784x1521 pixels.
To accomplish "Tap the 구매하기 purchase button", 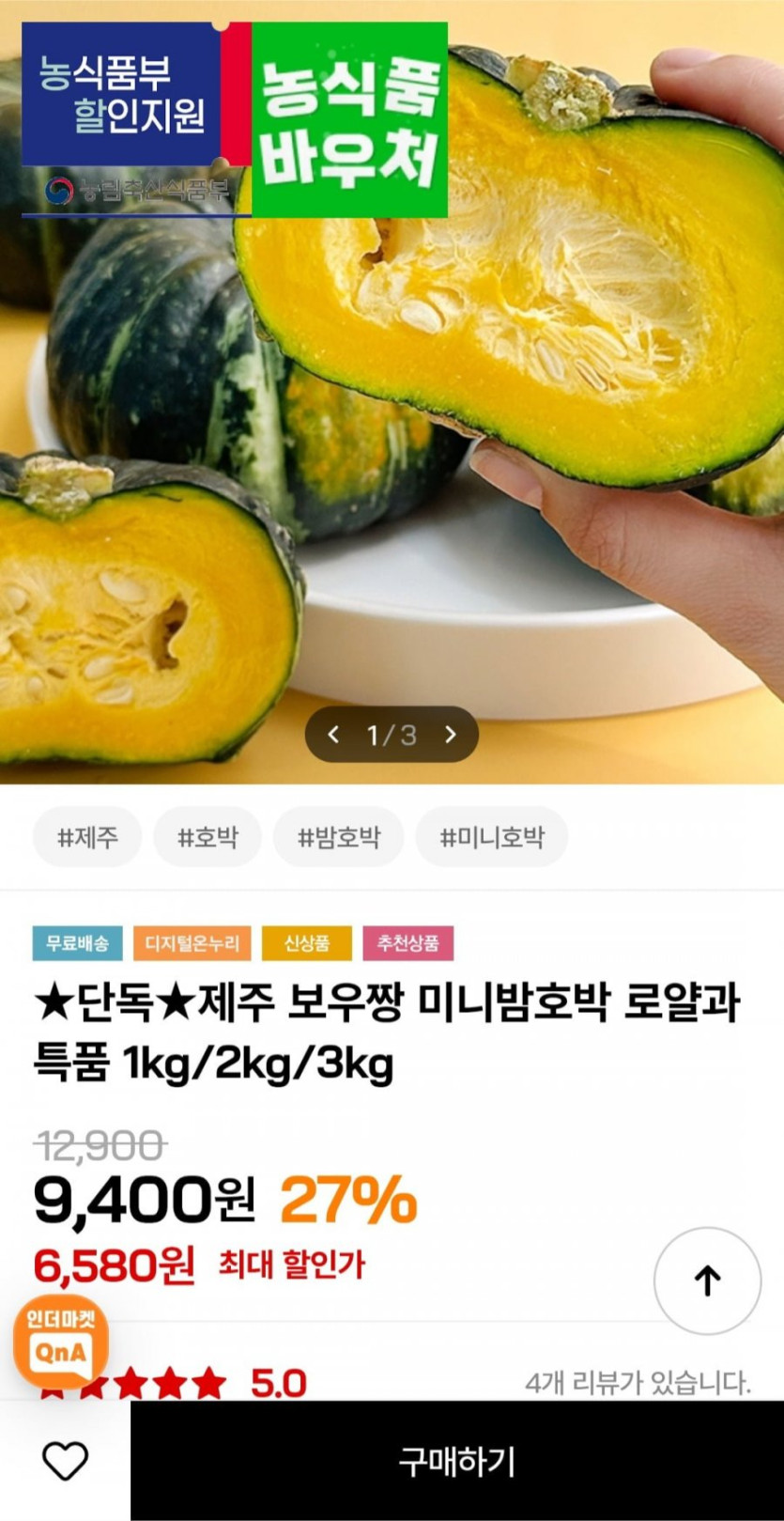I will [457, 1461].
